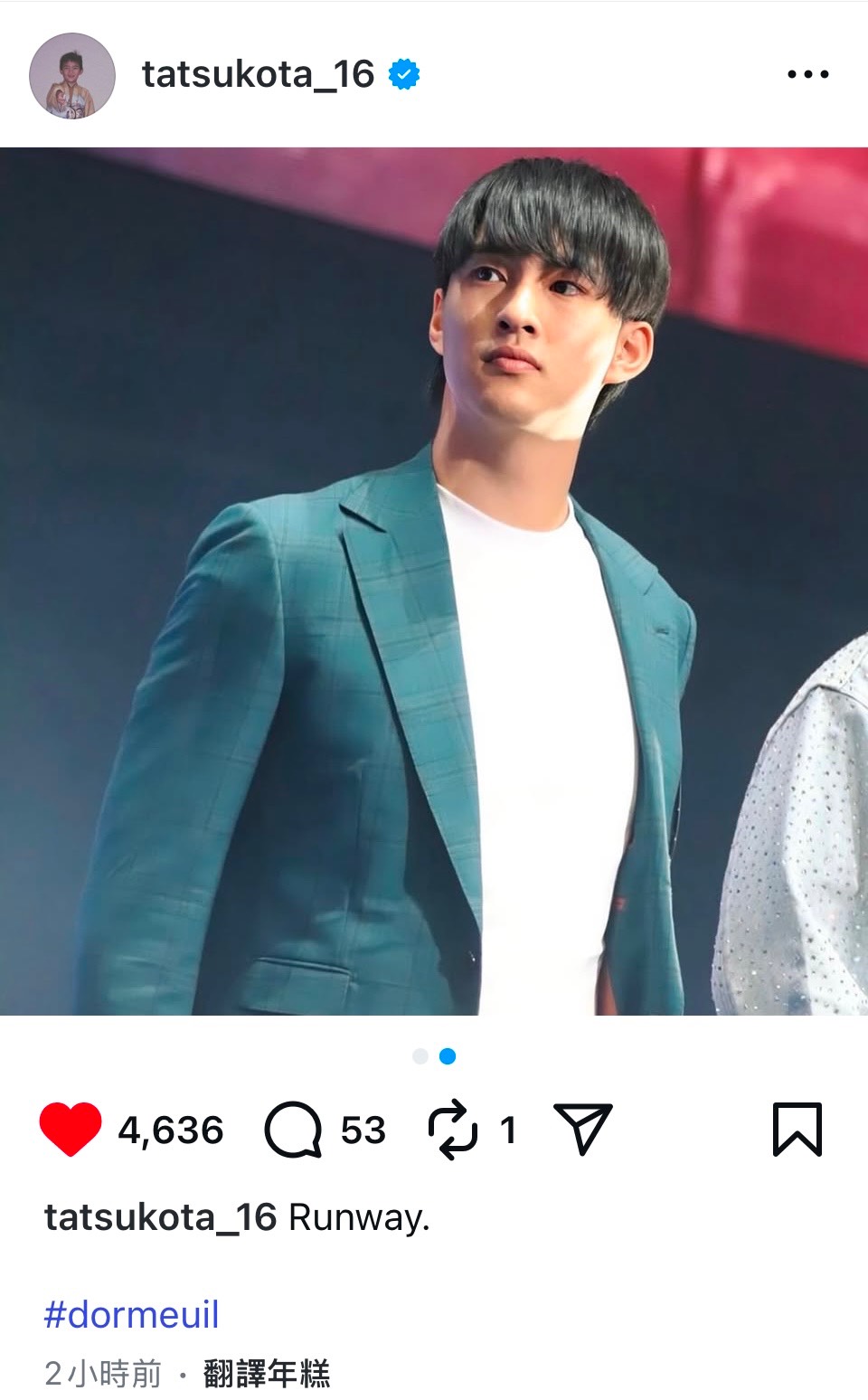Open tatsukota_16 username in the caption

[160, 1217]
